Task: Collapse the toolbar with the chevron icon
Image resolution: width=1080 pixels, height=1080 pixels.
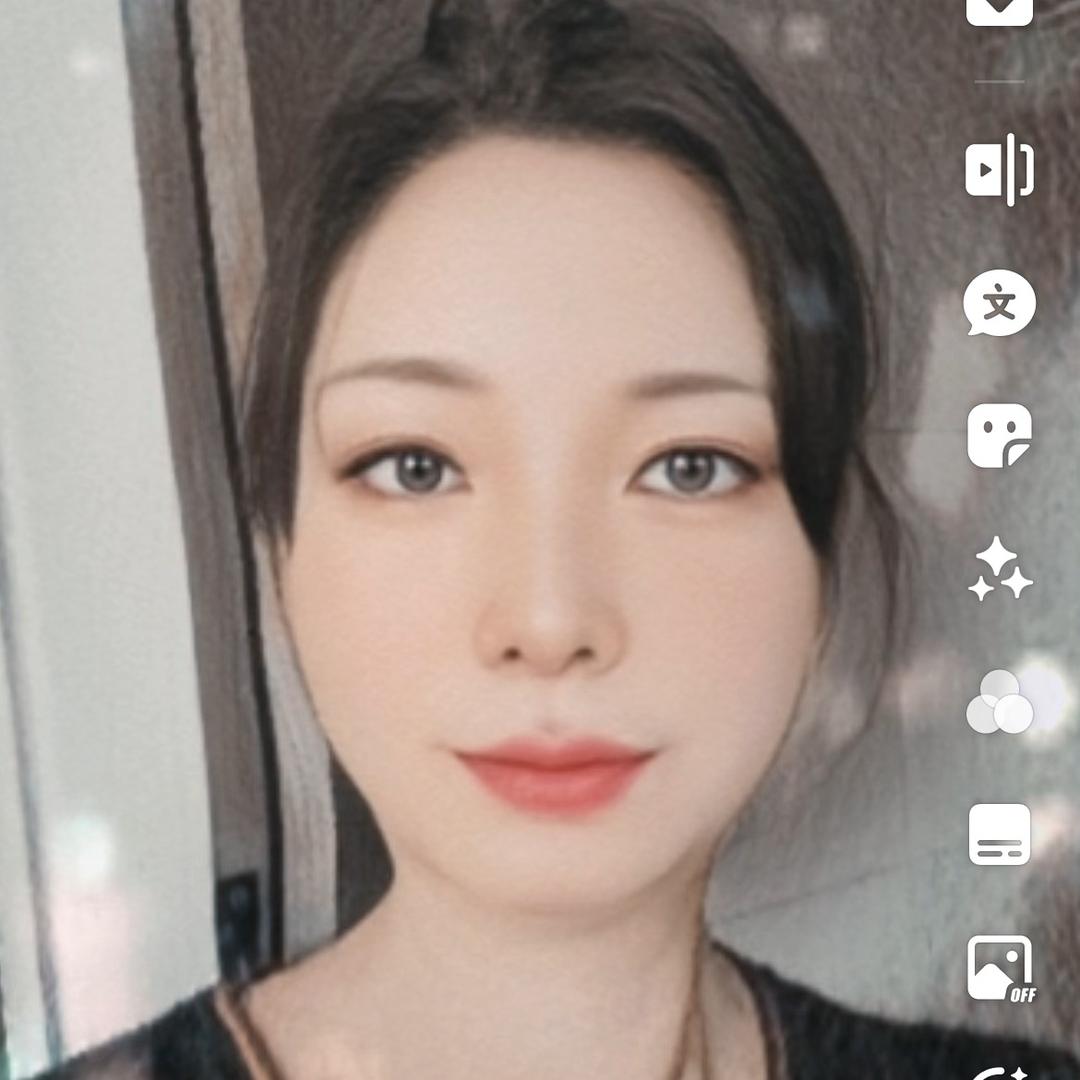Action: click(x=999, y=12)
